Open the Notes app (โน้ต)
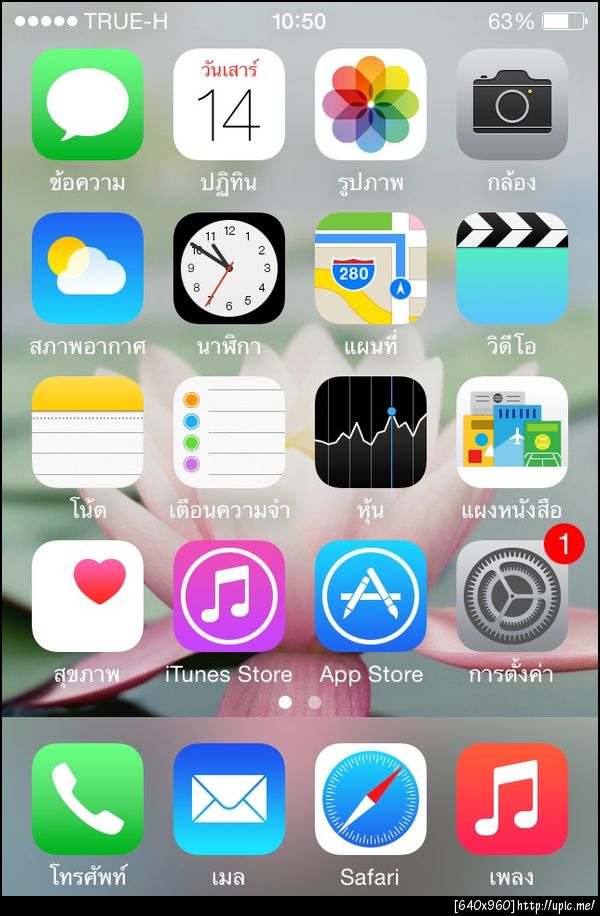 (88, 432)
